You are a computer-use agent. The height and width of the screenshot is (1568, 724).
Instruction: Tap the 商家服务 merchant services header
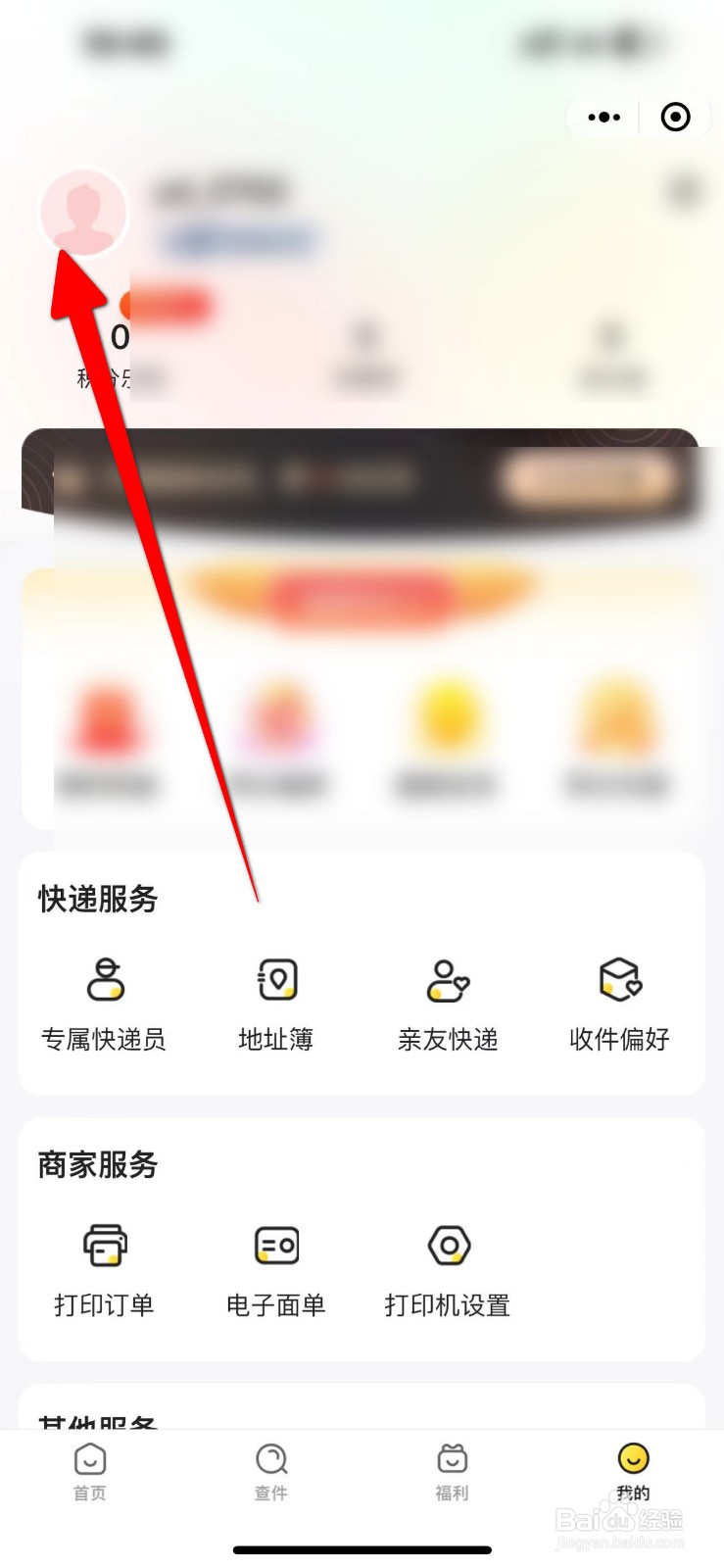(96, 1164)
